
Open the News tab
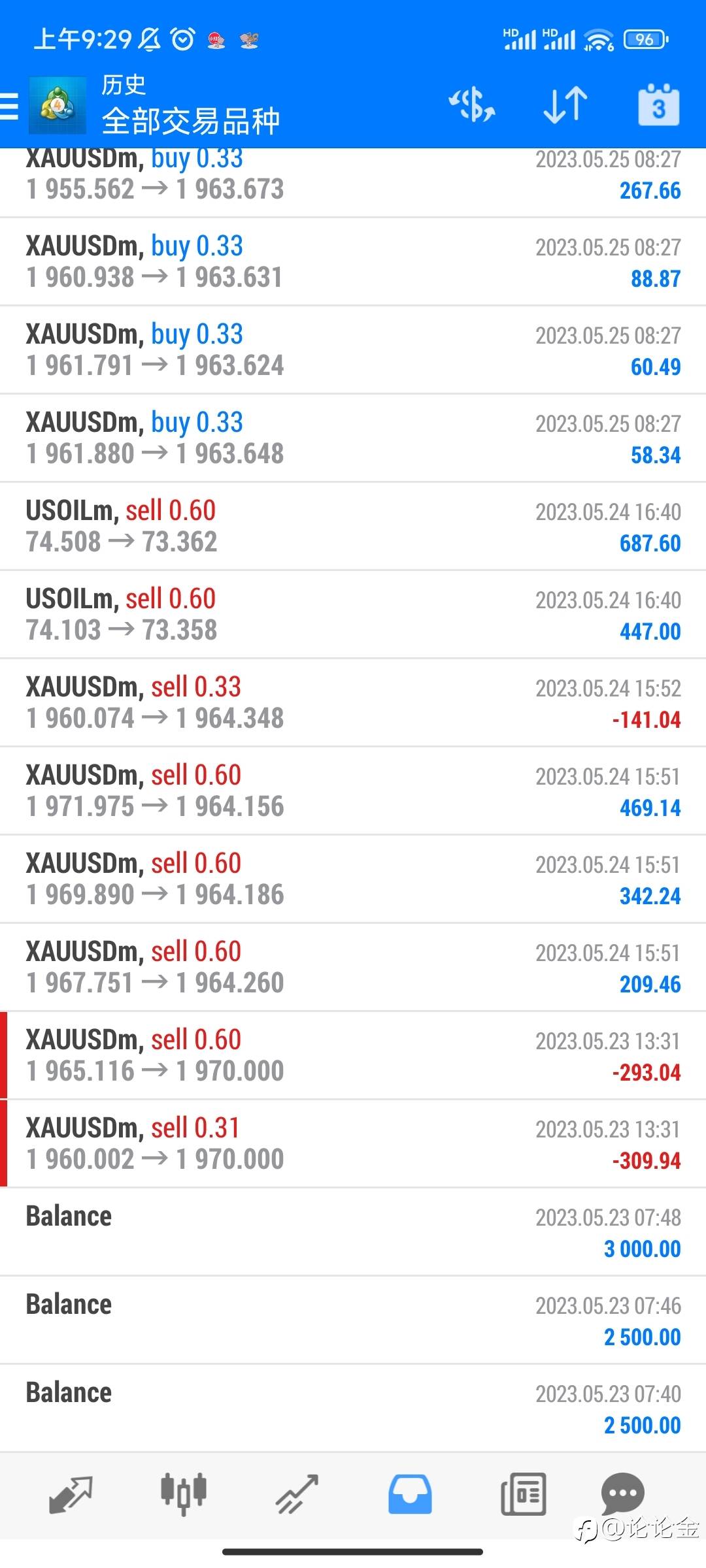tap(523, 1494)
